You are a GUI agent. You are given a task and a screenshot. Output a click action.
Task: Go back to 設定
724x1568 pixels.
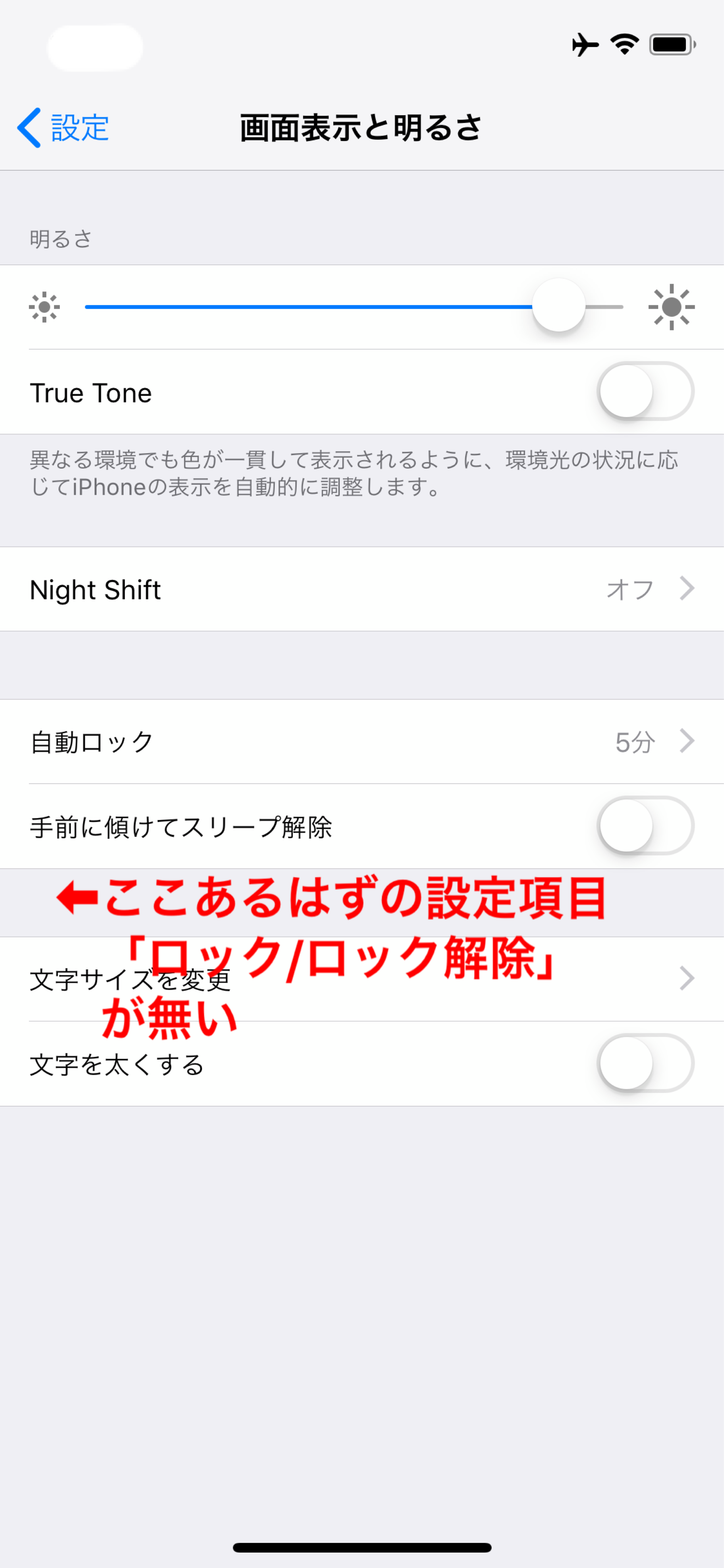pos(64,128)
